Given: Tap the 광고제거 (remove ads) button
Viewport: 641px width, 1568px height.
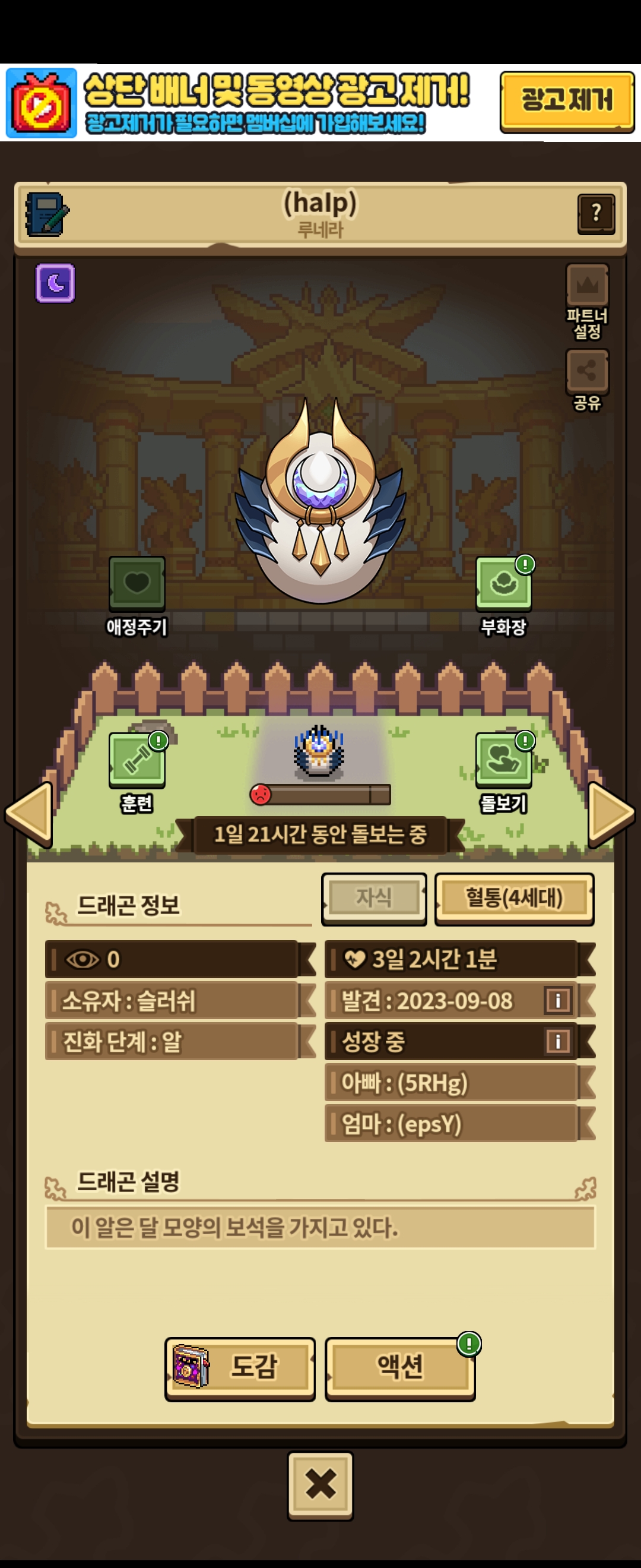Looking at the screenshot, I should tap(566, 101).
